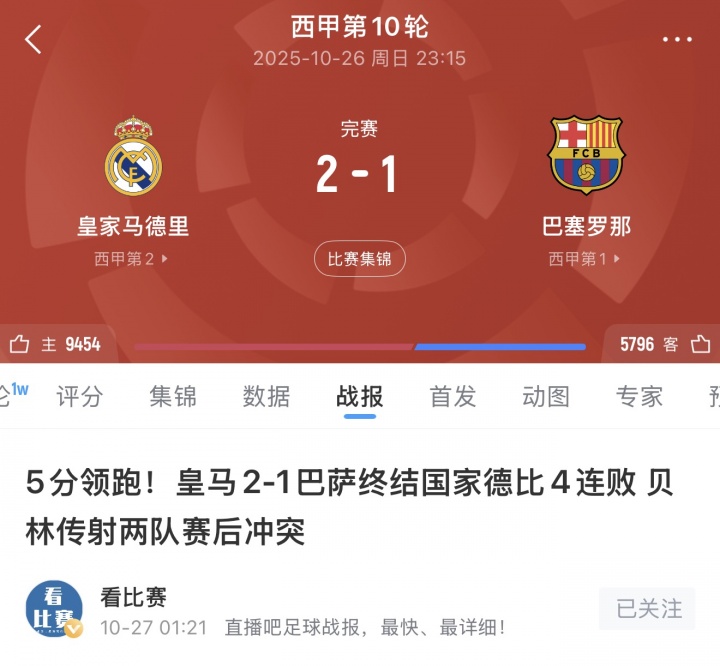Switch to the 首发 tab
Screen dimensions: 720x666
(x=452, y=397)
